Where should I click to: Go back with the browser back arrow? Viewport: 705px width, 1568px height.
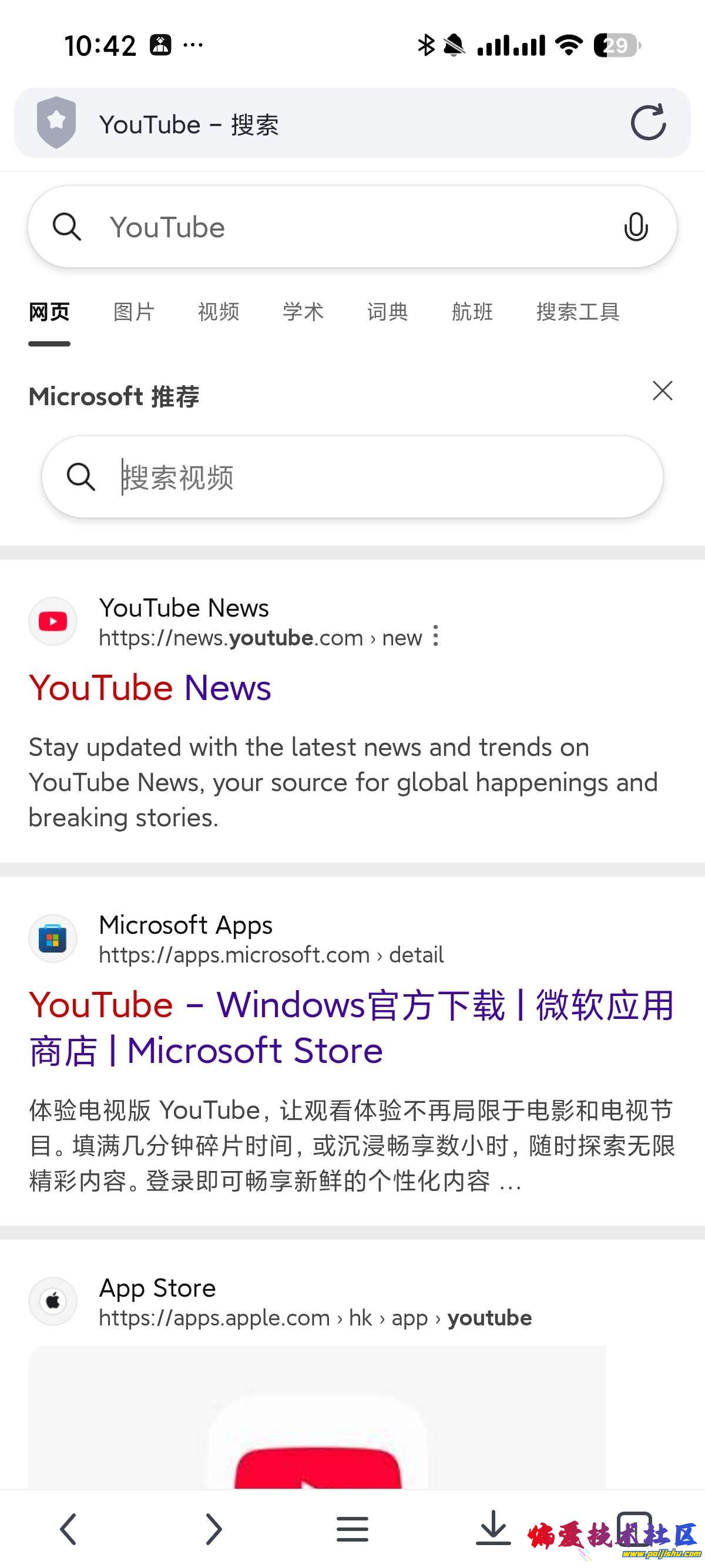click(68, 1529)
